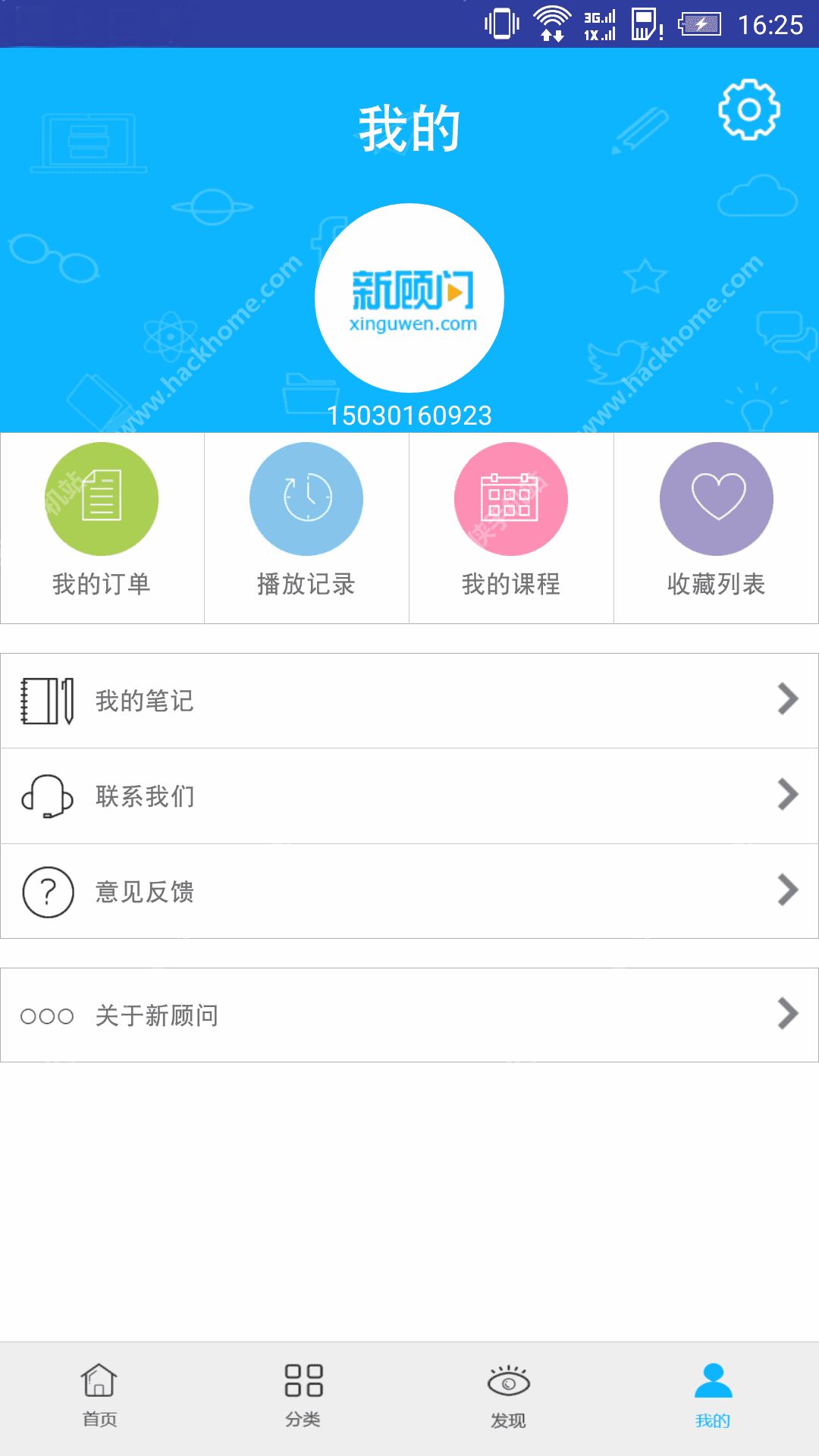Open 意见反馈 feedback
The image size is (819, 1456).
409,892
